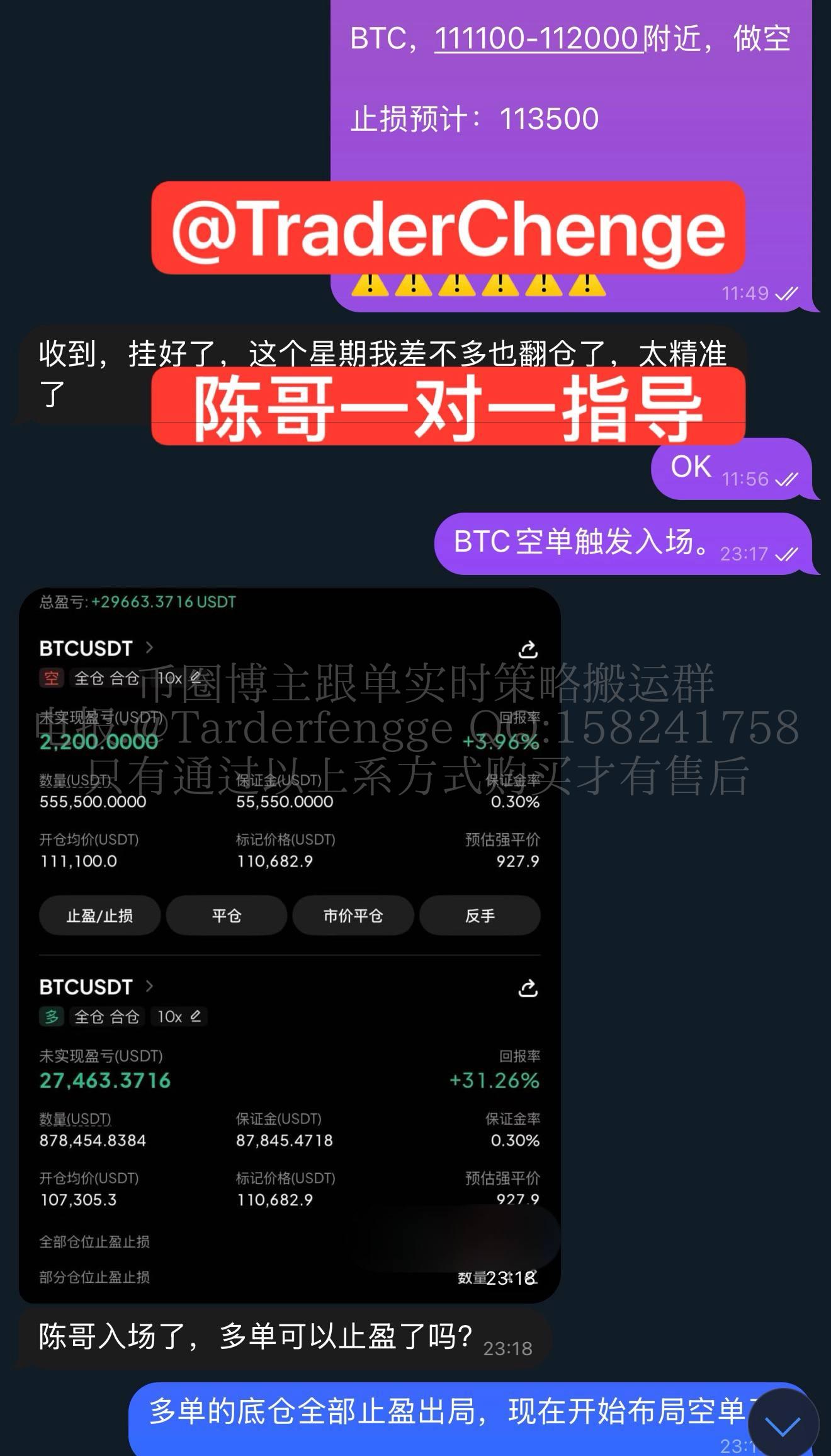Click the red 空 short position badge
The height and width of the screenshot is (1456, 831).
[x=51, y=677]
